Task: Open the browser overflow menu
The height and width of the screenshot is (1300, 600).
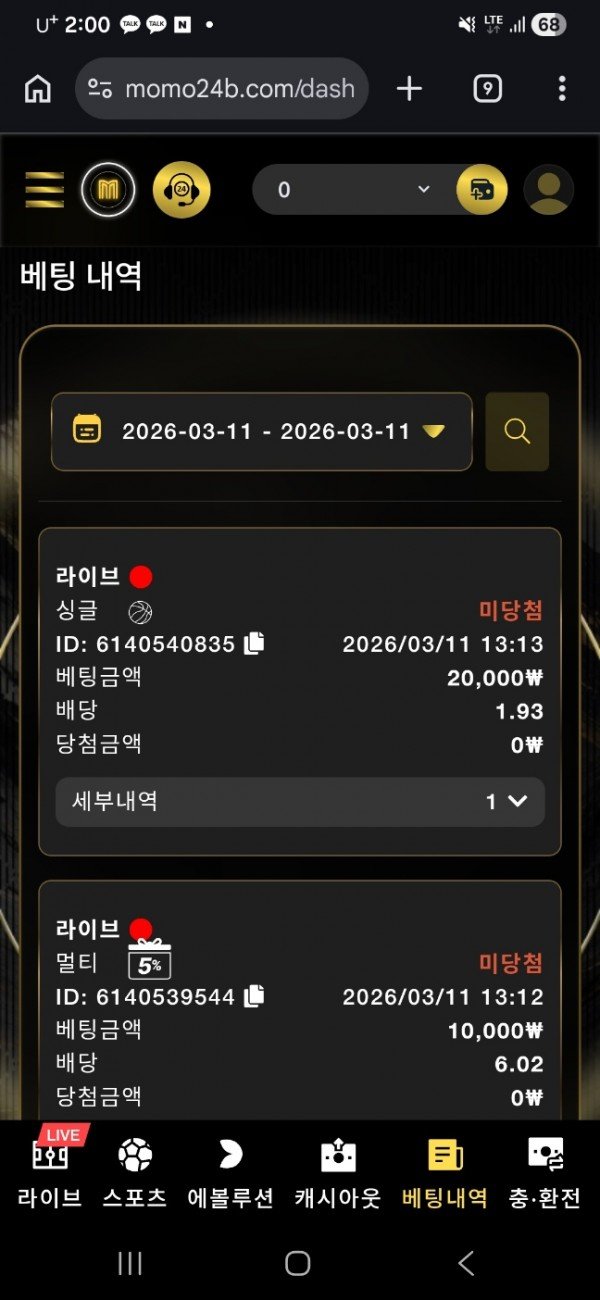Action: [562, 89]
